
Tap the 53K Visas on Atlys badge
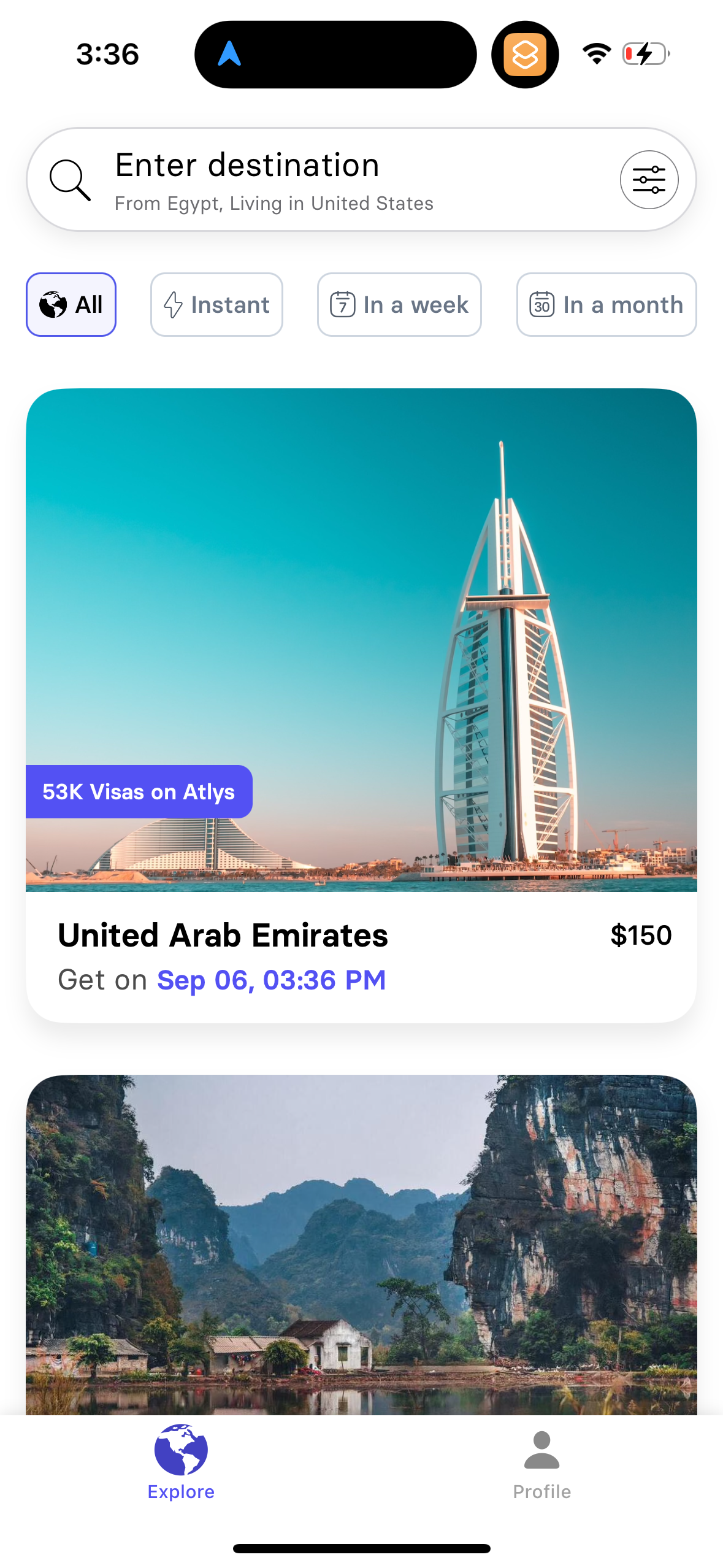(139, 791)
